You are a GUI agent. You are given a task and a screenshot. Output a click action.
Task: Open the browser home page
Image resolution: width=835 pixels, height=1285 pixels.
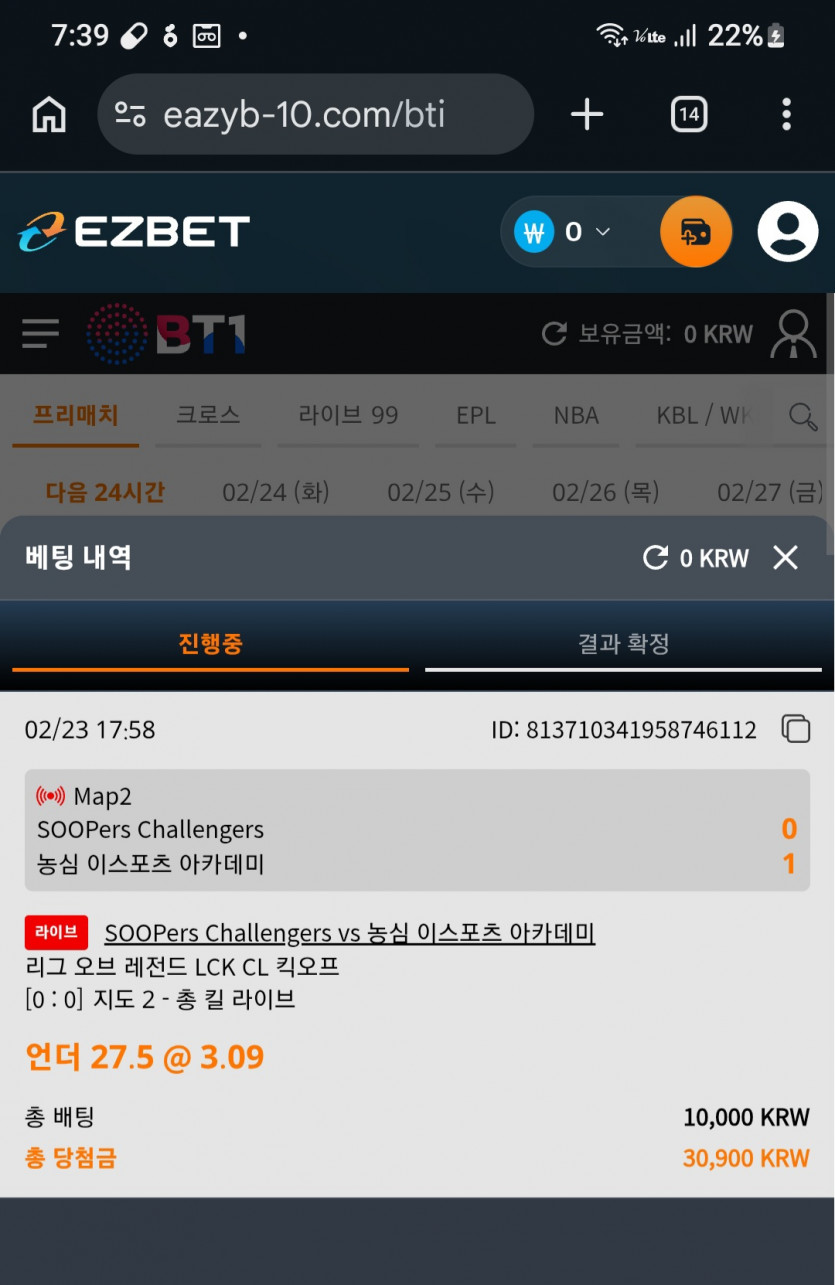(x=49, y=115)
